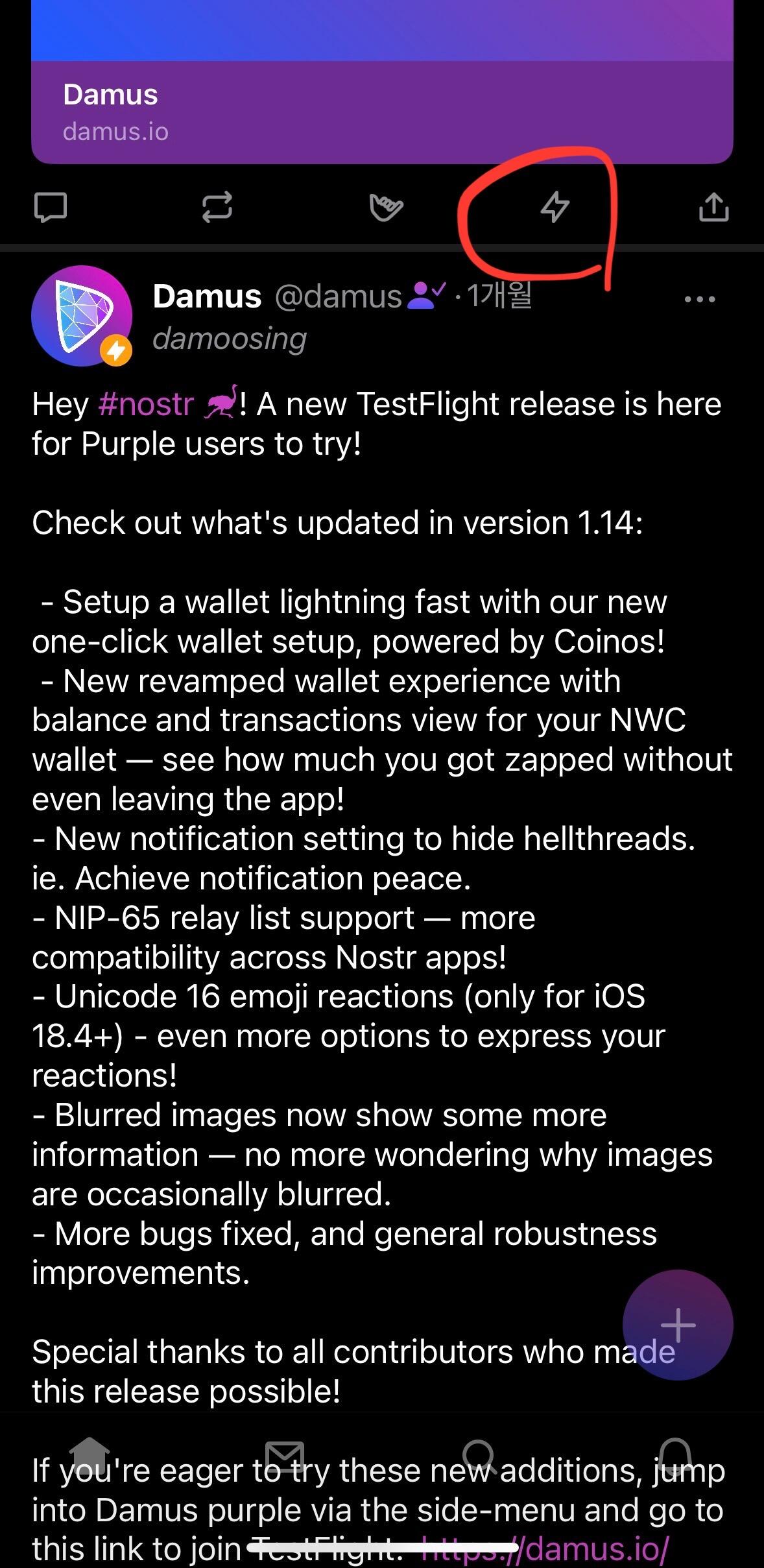Open the #nostr hashtag
The image size is (764, 1568).
pos(146,404)
